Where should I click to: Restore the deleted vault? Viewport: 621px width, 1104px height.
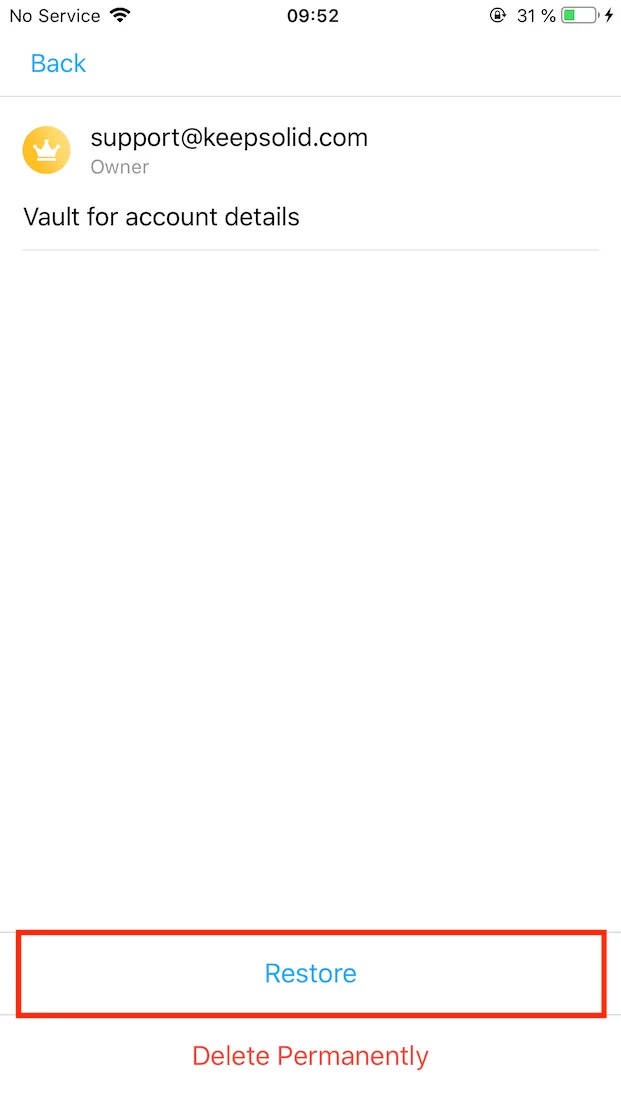click(x=310, y=973)
